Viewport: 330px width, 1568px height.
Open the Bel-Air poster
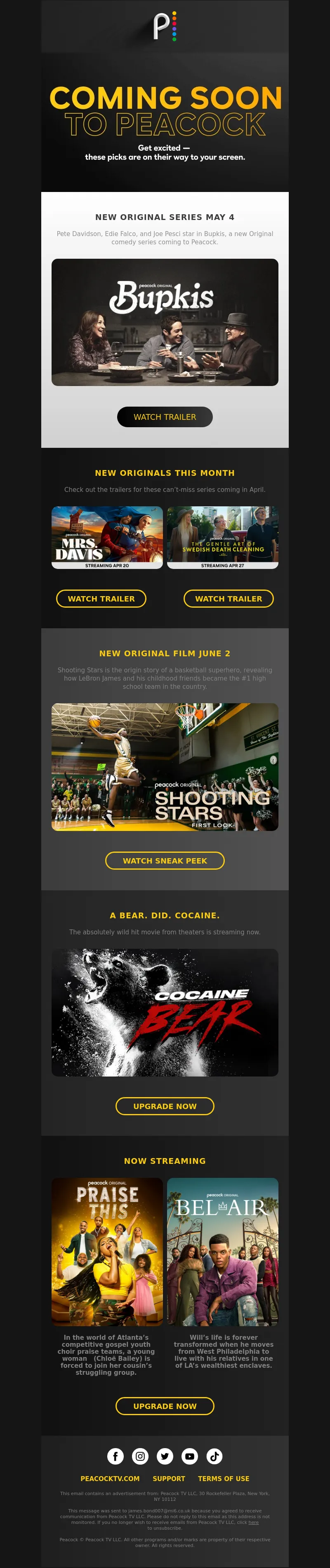(223, 1252)
